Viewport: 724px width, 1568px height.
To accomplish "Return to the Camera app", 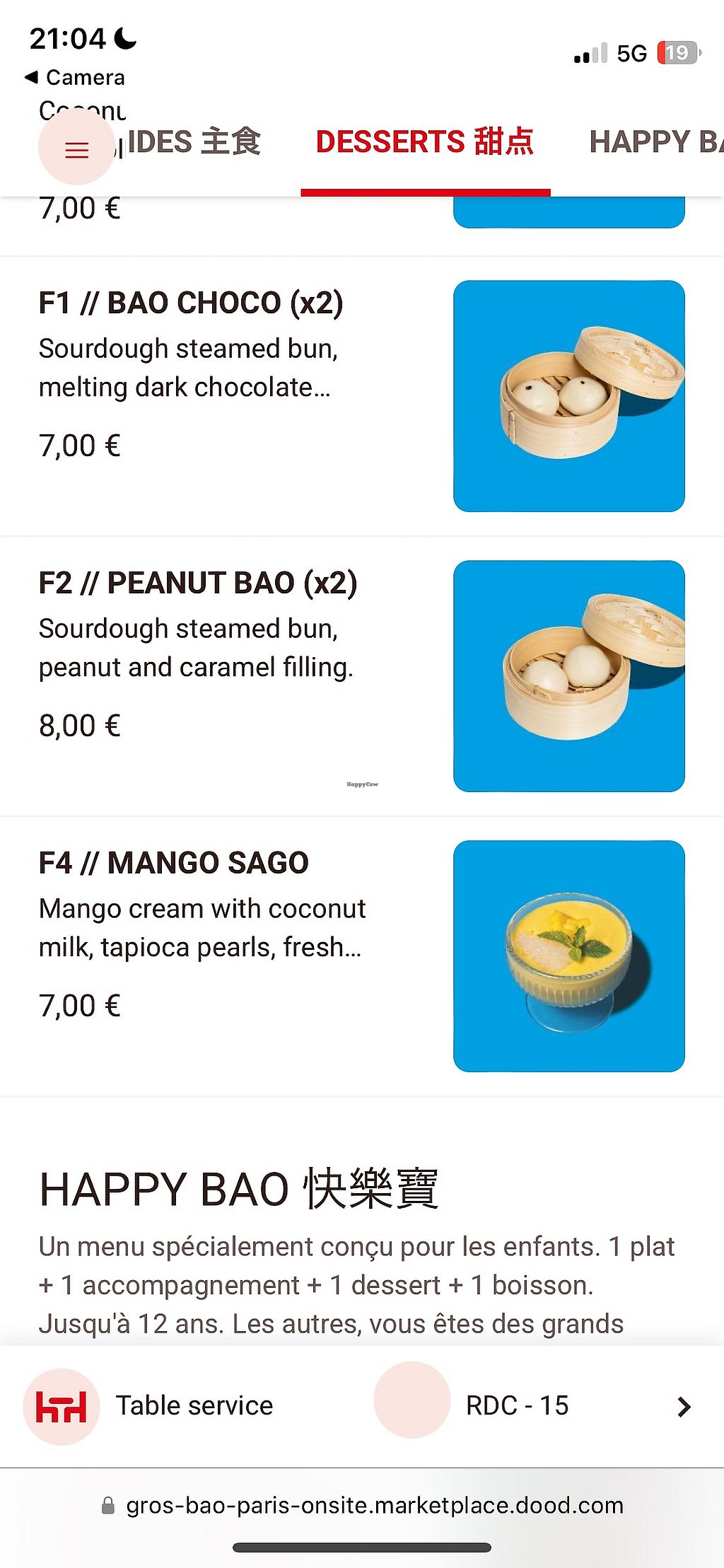I will (75, 77).
